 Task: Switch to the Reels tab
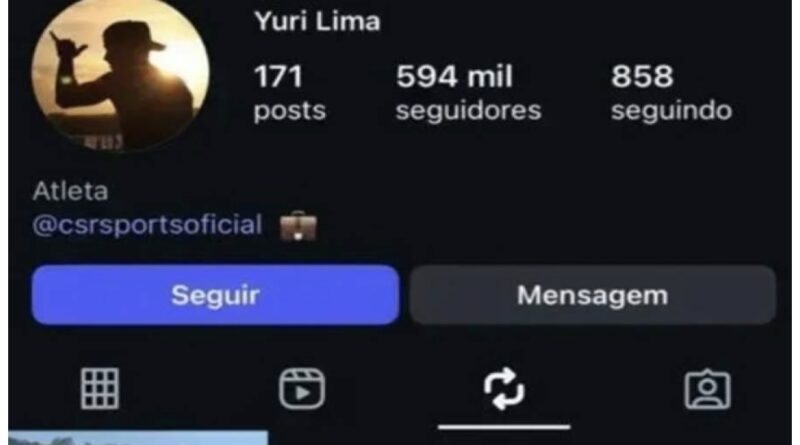(301, 389)
